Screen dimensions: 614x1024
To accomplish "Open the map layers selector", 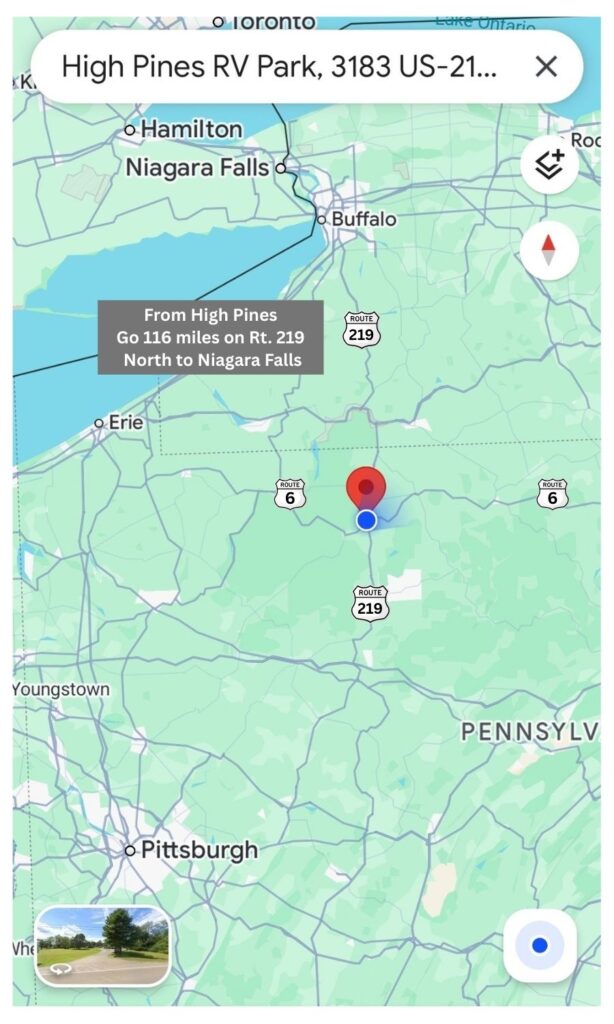I will tap(549, 165).
